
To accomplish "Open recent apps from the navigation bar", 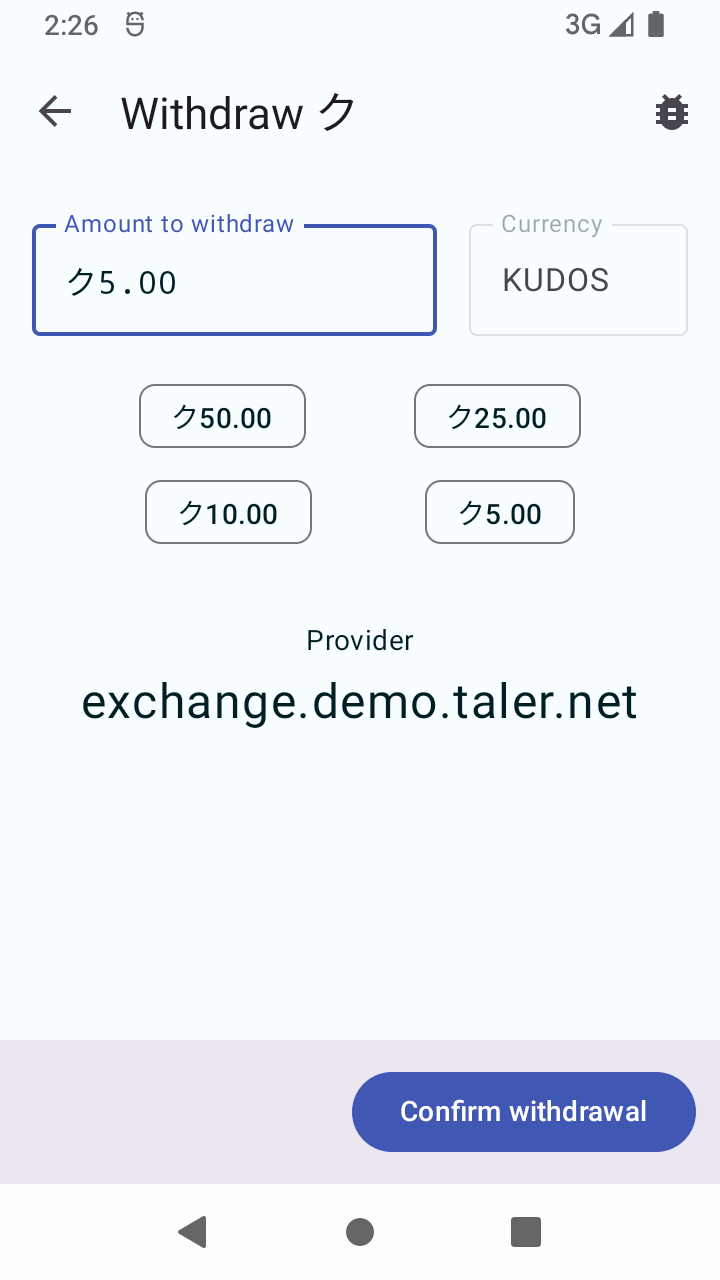I will (x=525, y=1232).
